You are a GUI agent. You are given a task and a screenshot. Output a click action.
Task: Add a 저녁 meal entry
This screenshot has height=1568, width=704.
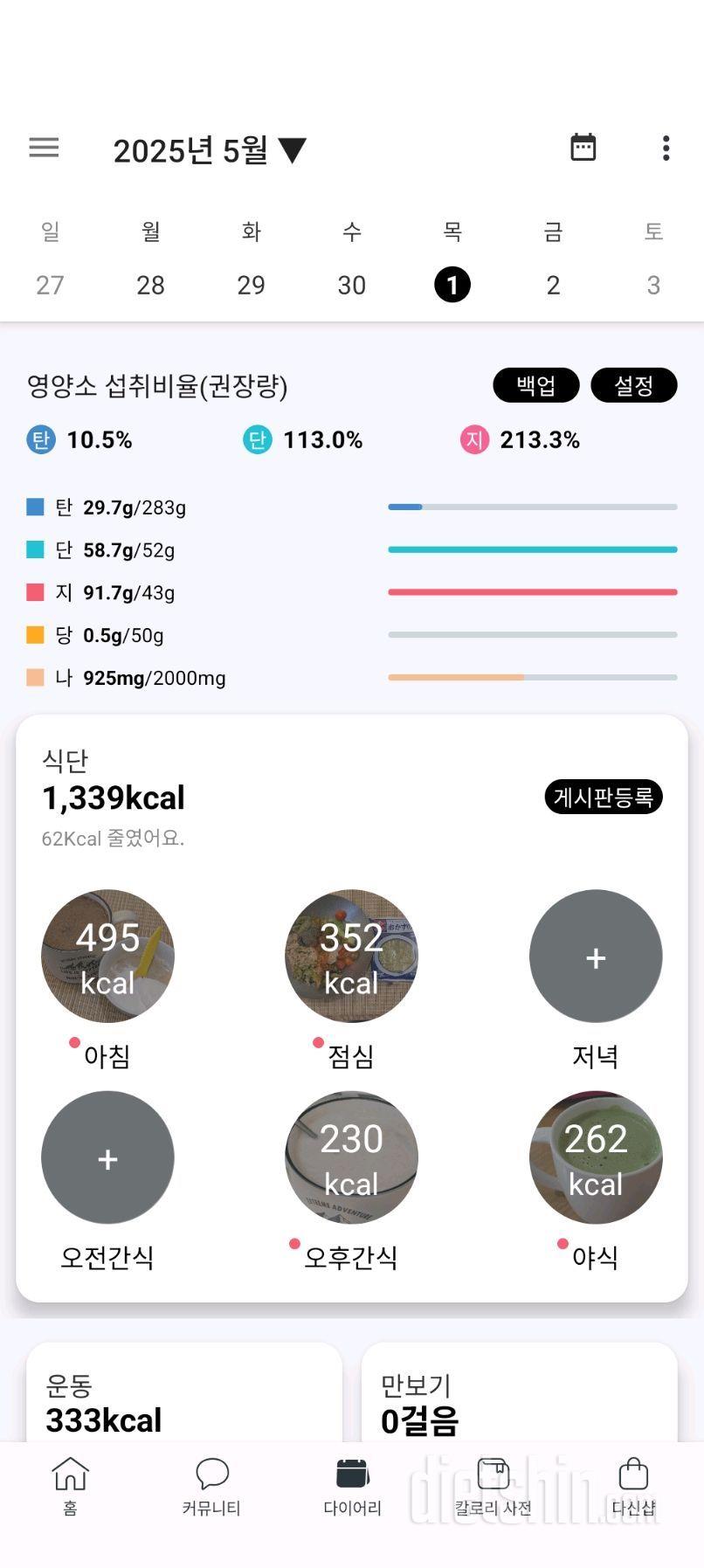(596, 957)
